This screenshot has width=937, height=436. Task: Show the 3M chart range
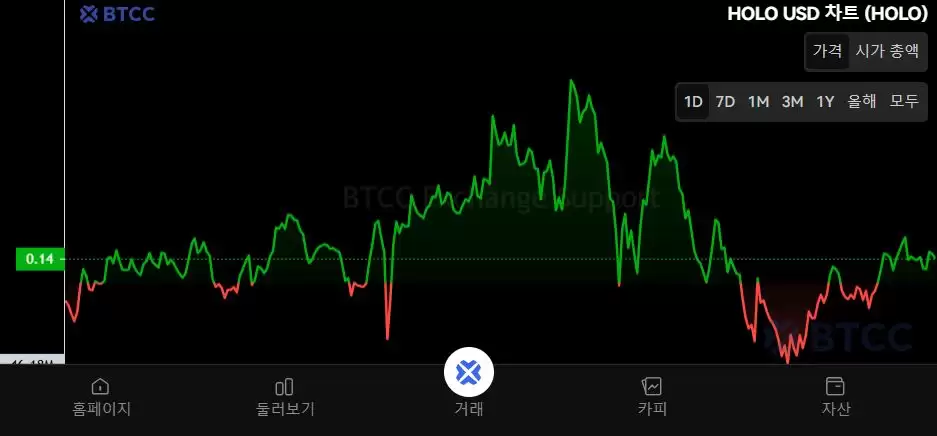coord(792,101)
